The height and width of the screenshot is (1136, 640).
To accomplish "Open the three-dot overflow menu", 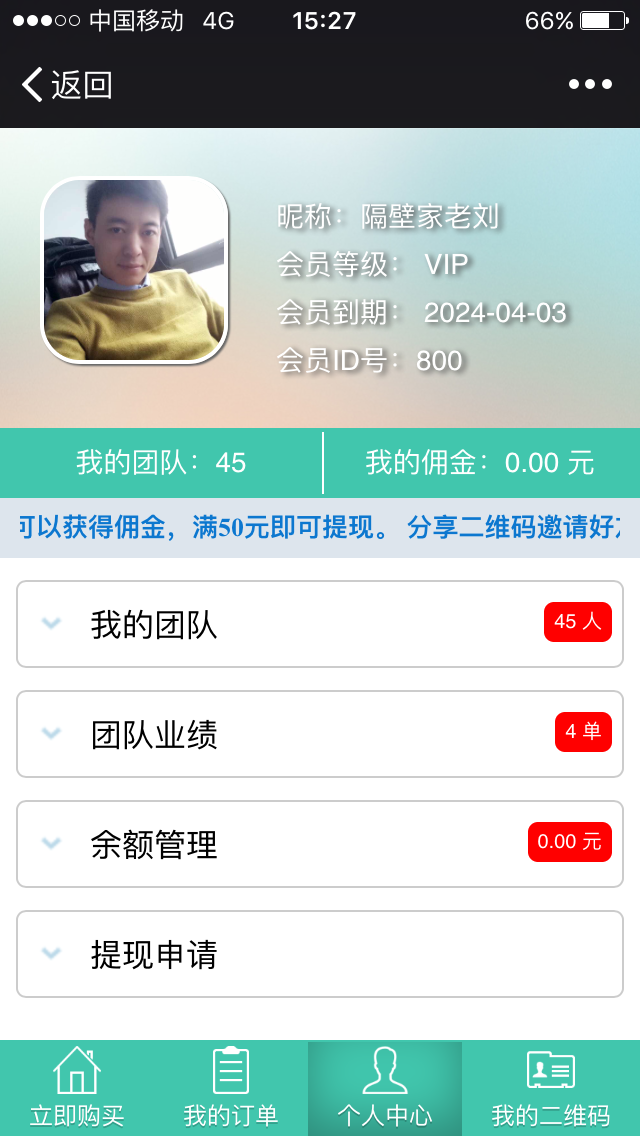I will (x=590, y=85).
